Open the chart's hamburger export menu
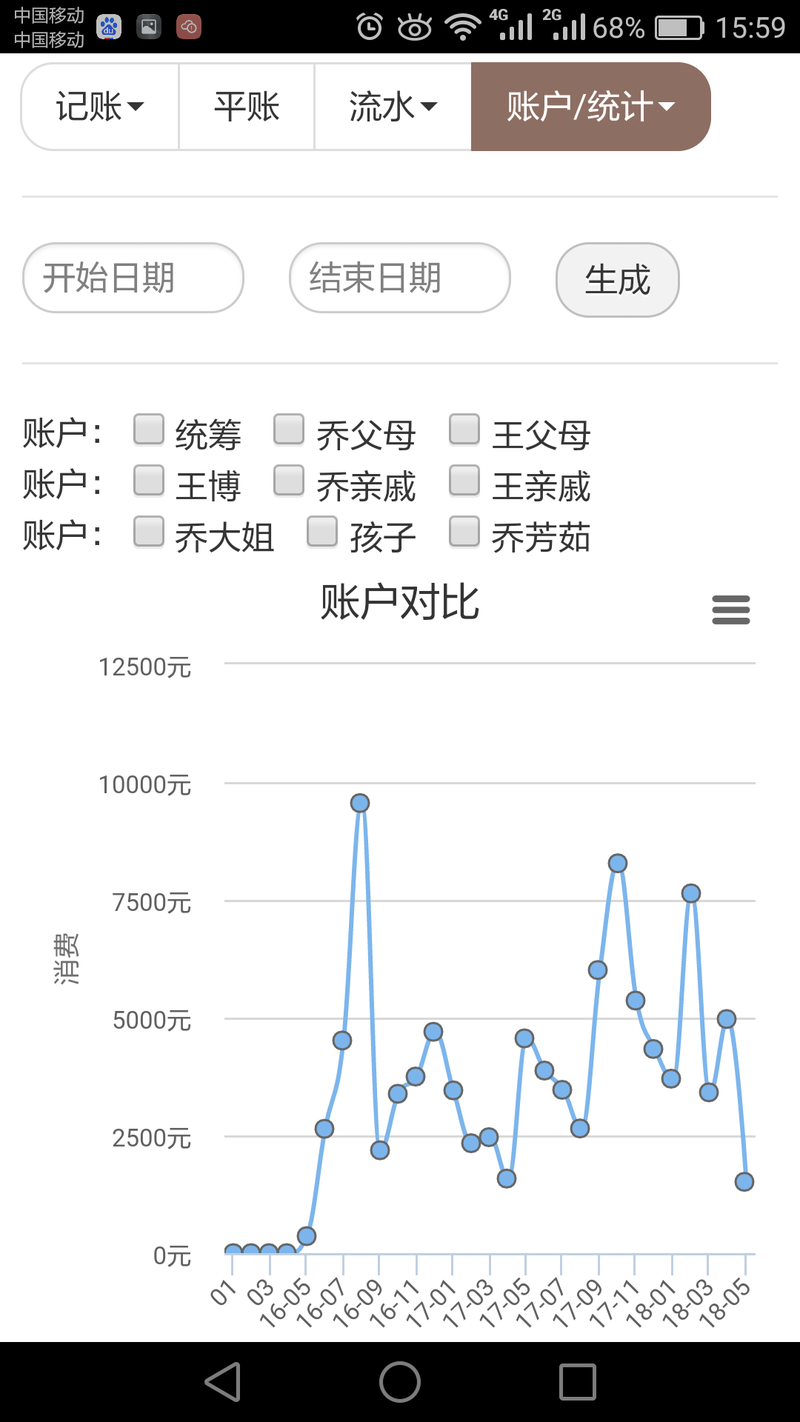 click(x=731, y=610)
